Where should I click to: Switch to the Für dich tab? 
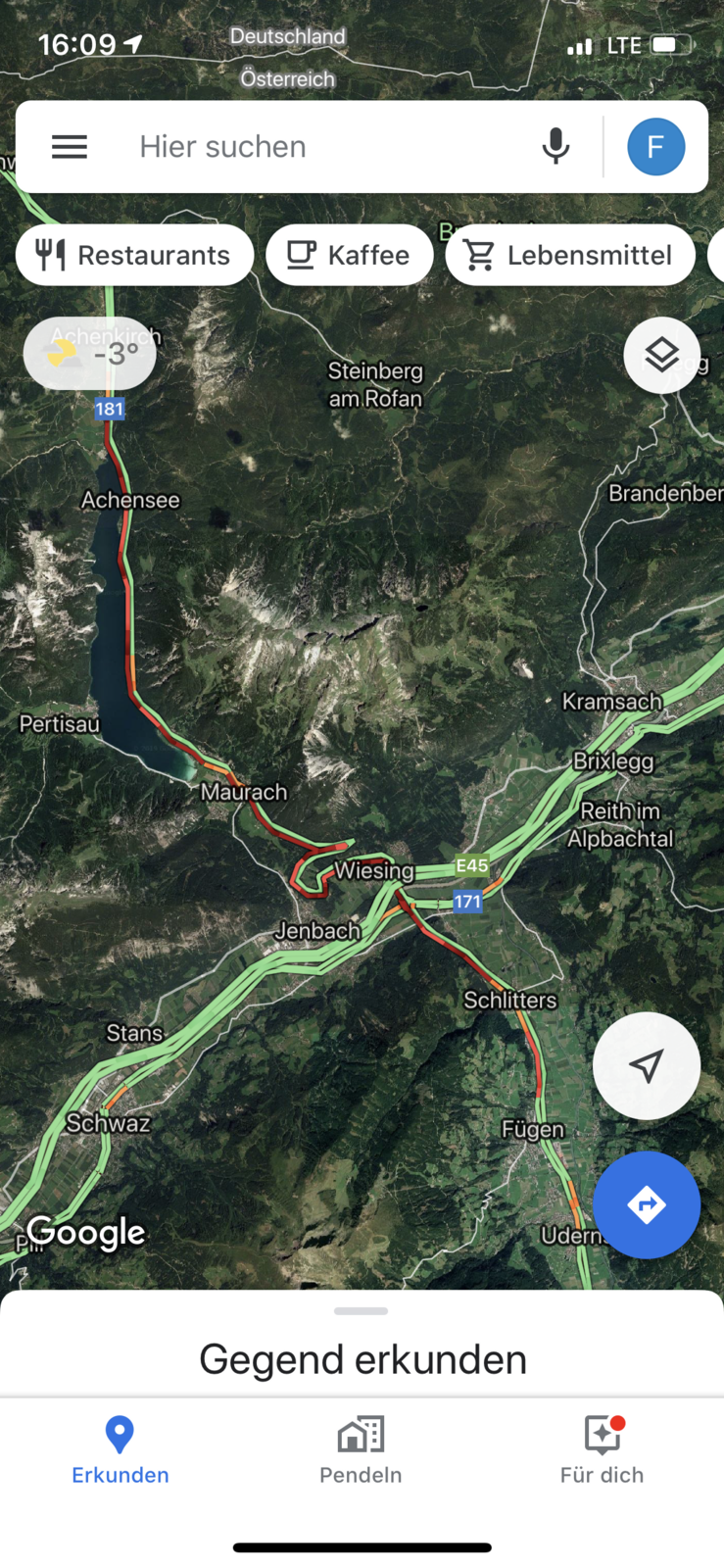click(602, 1450)
